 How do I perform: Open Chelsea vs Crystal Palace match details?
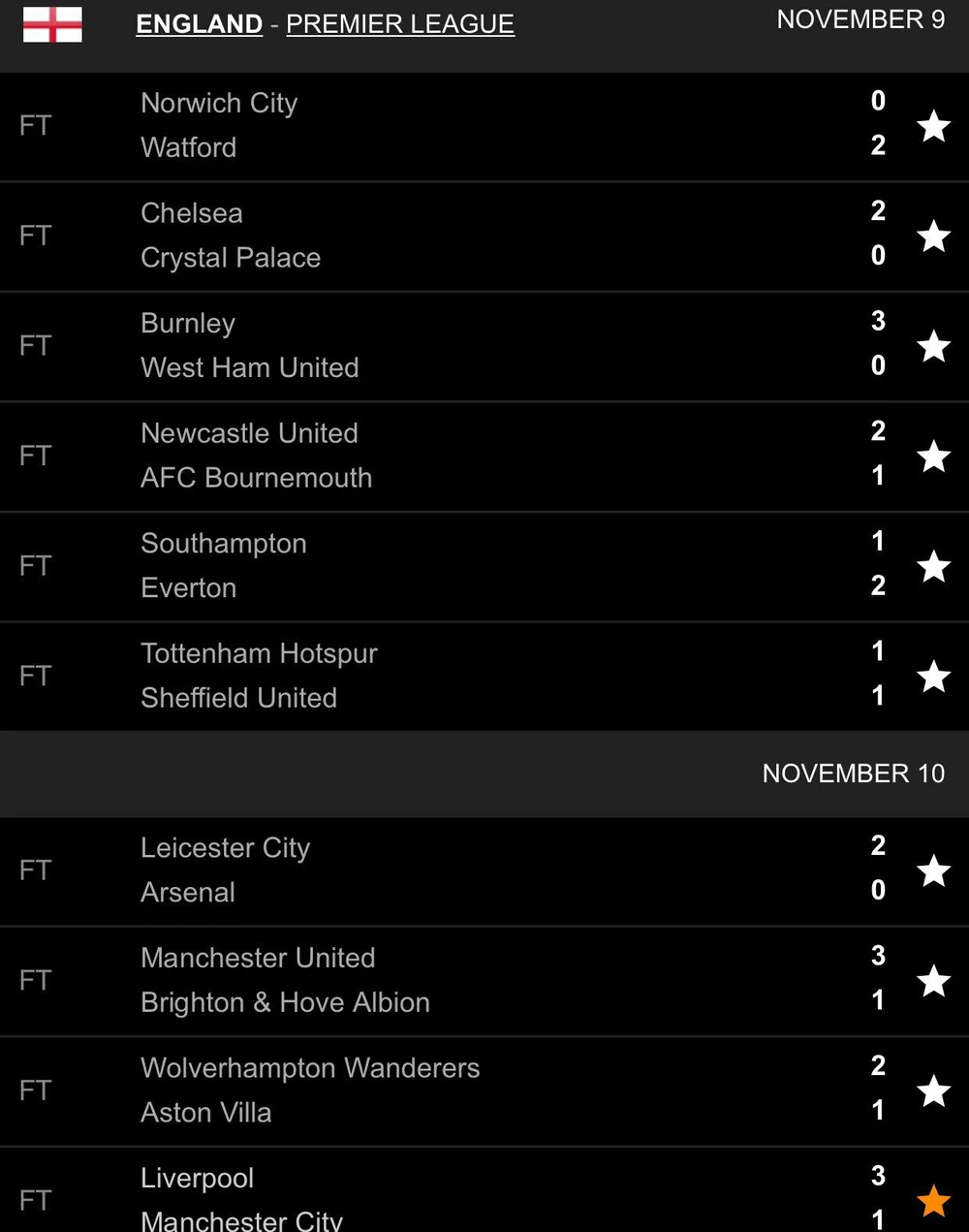click(436, 236)
